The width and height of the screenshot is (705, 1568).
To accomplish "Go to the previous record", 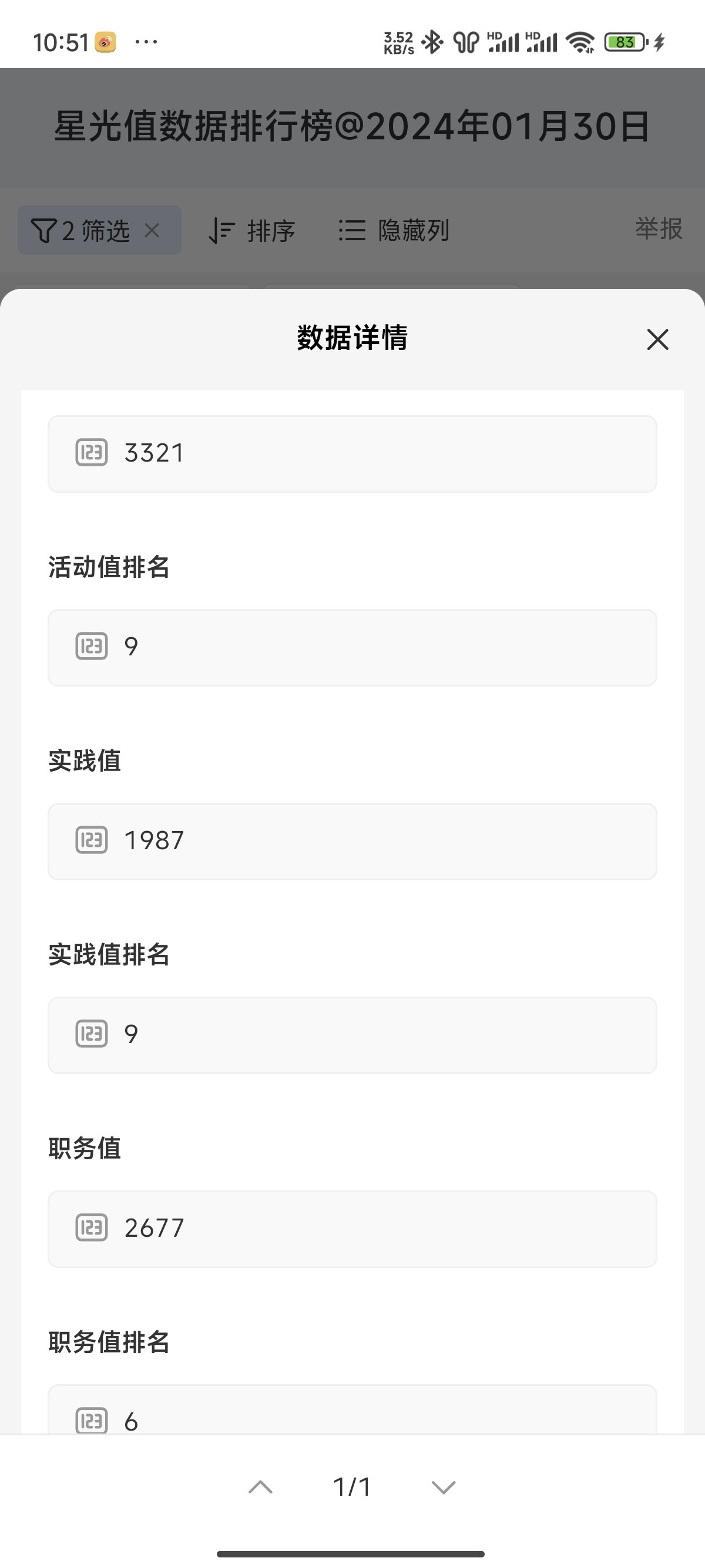I will (261, 1487).
